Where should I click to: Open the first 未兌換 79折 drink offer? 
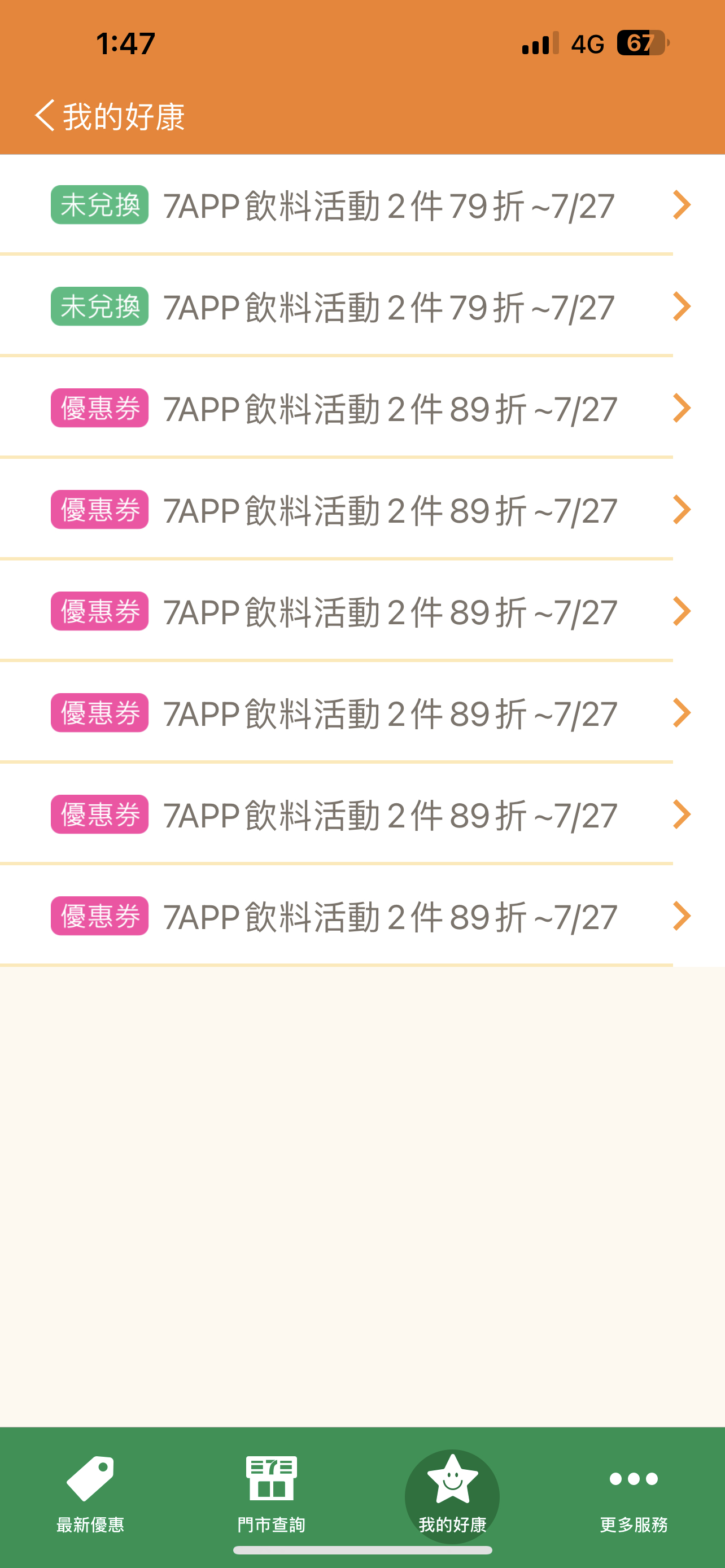tap(362, 204)
